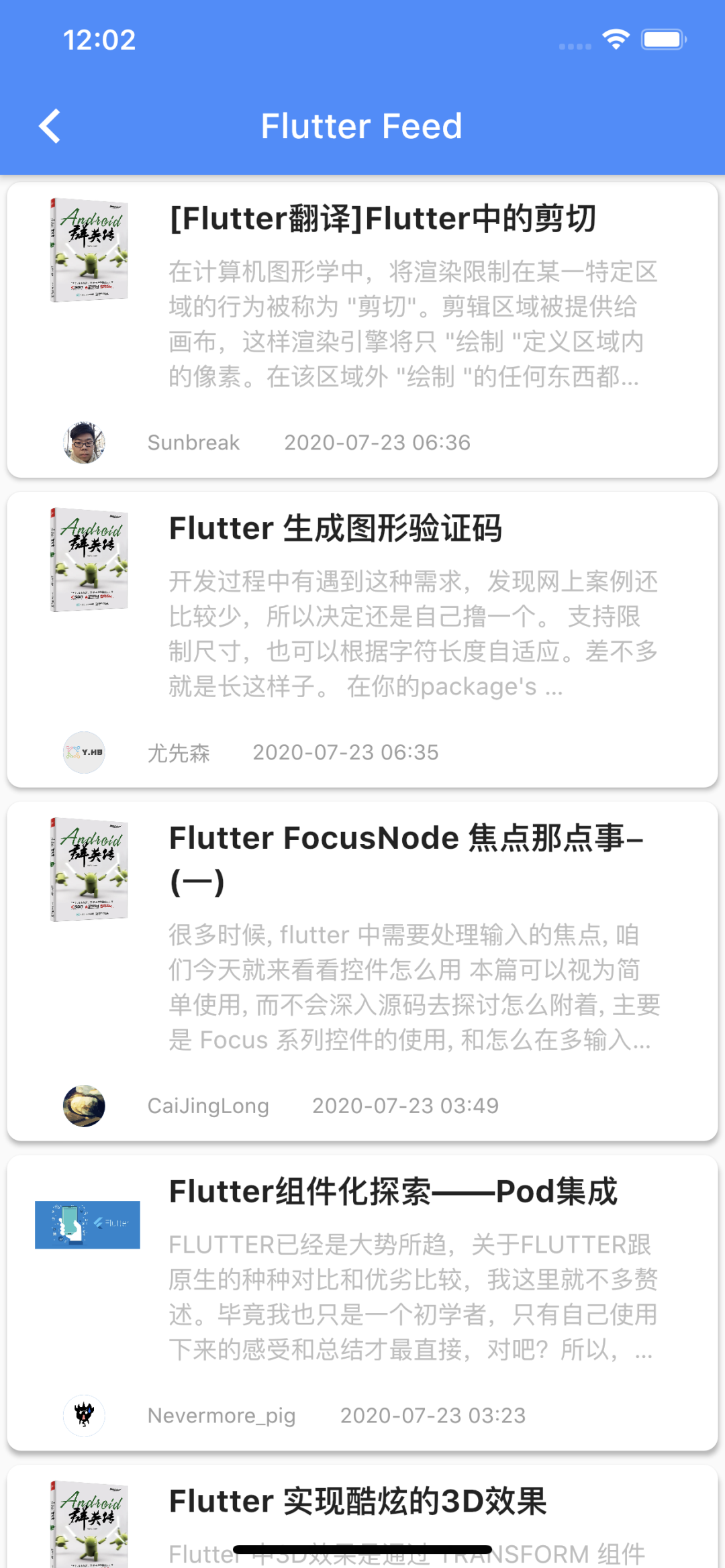Tap the Flutter 实现酷炫的3D效果 title
Viewport: 725px width, 1568px height.
358,1502
